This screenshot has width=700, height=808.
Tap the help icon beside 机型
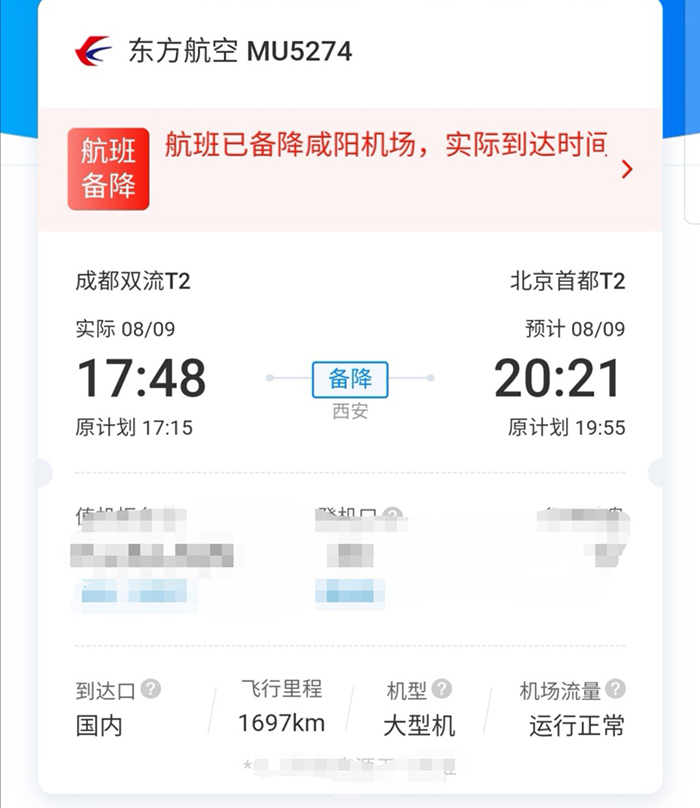(x=441, y=689)
